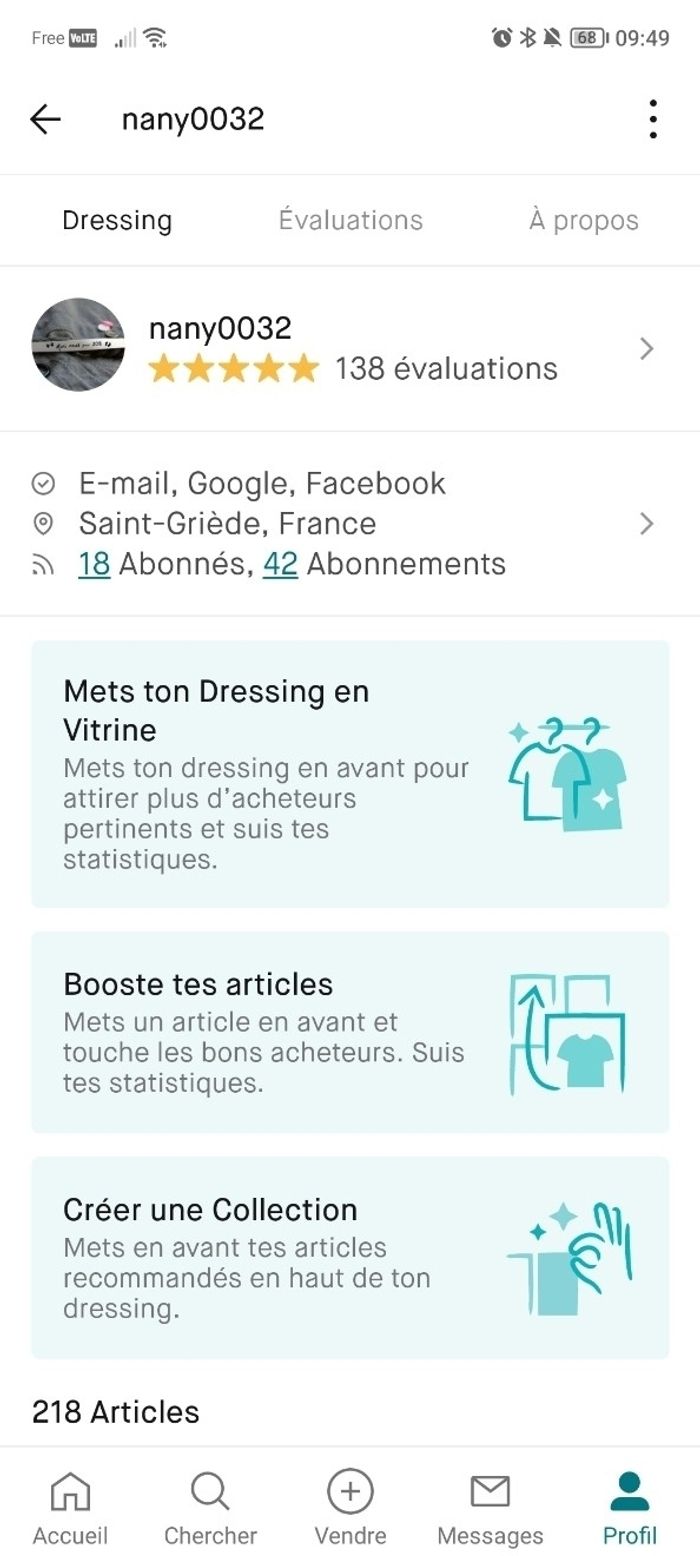Screen dimensions: 700x1556
Task: Open the Chercher tab
Action: coord(210,1506)
